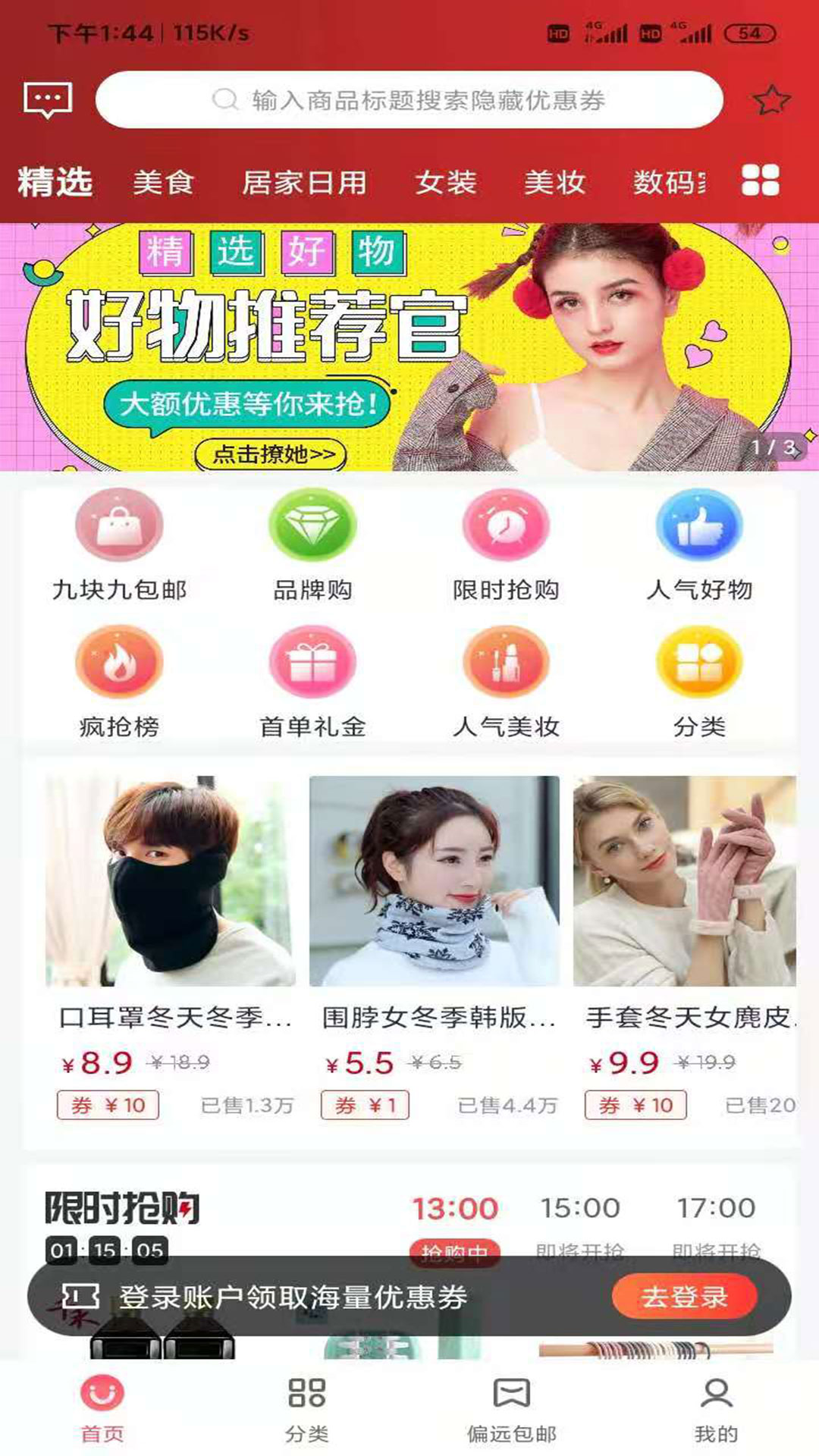Switch to the 美食 category tab
819x1456 pixels.
pyautogui.click(x=163, y=183)
